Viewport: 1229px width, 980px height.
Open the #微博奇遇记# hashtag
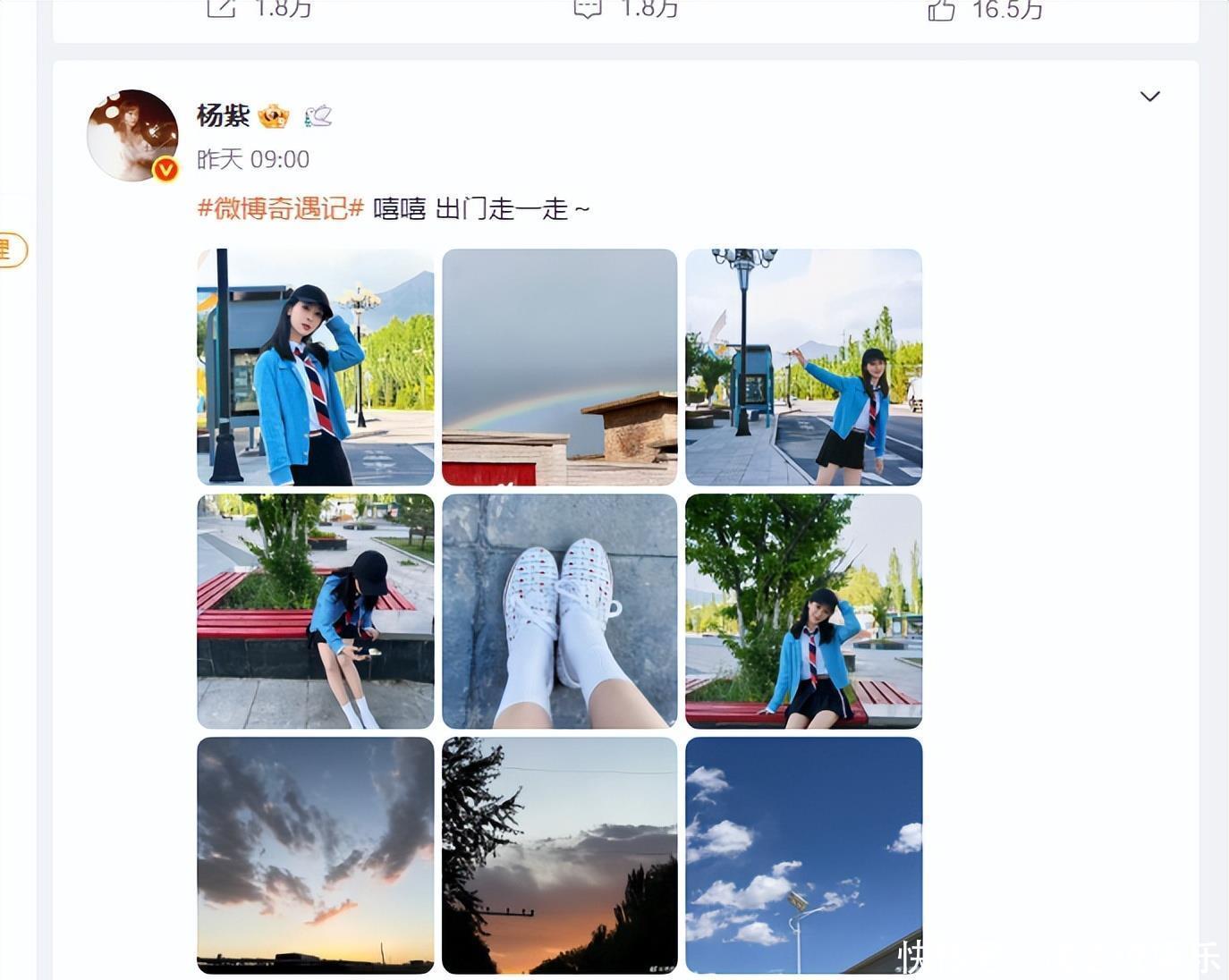click(280, 209)
